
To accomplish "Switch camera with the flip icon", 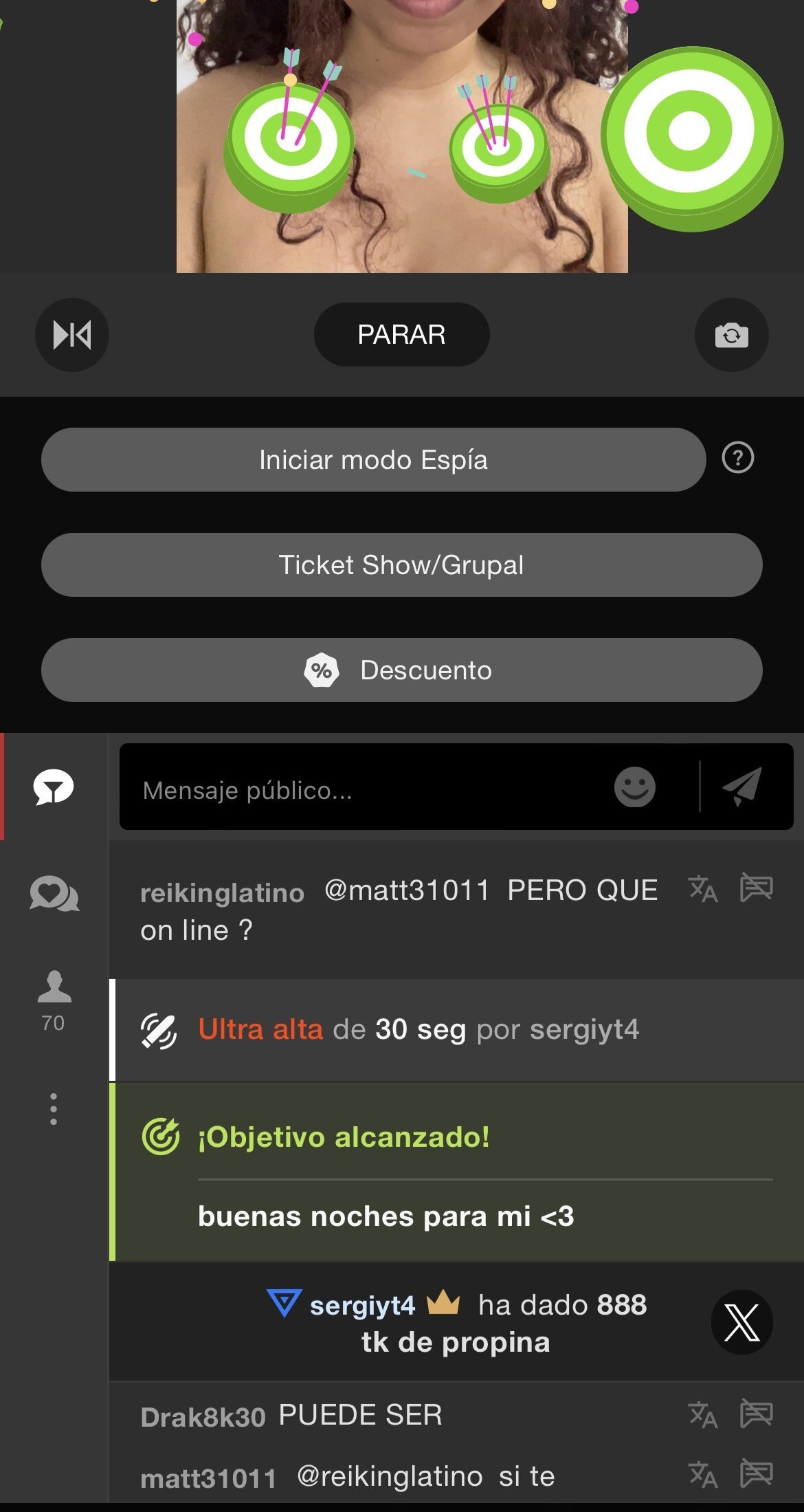I will tap(731, 335).
